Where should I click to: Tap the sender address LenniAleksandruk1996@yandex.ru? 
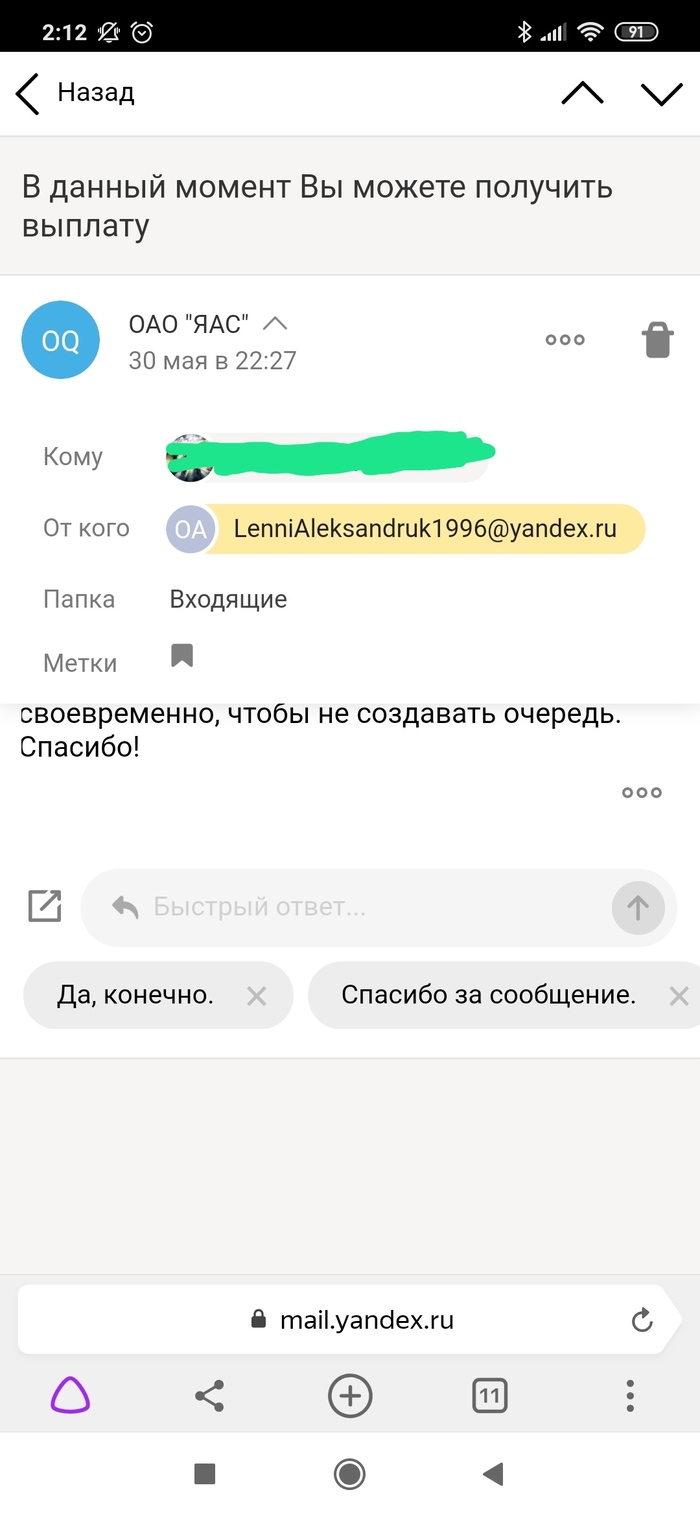[x=425, y=529]
